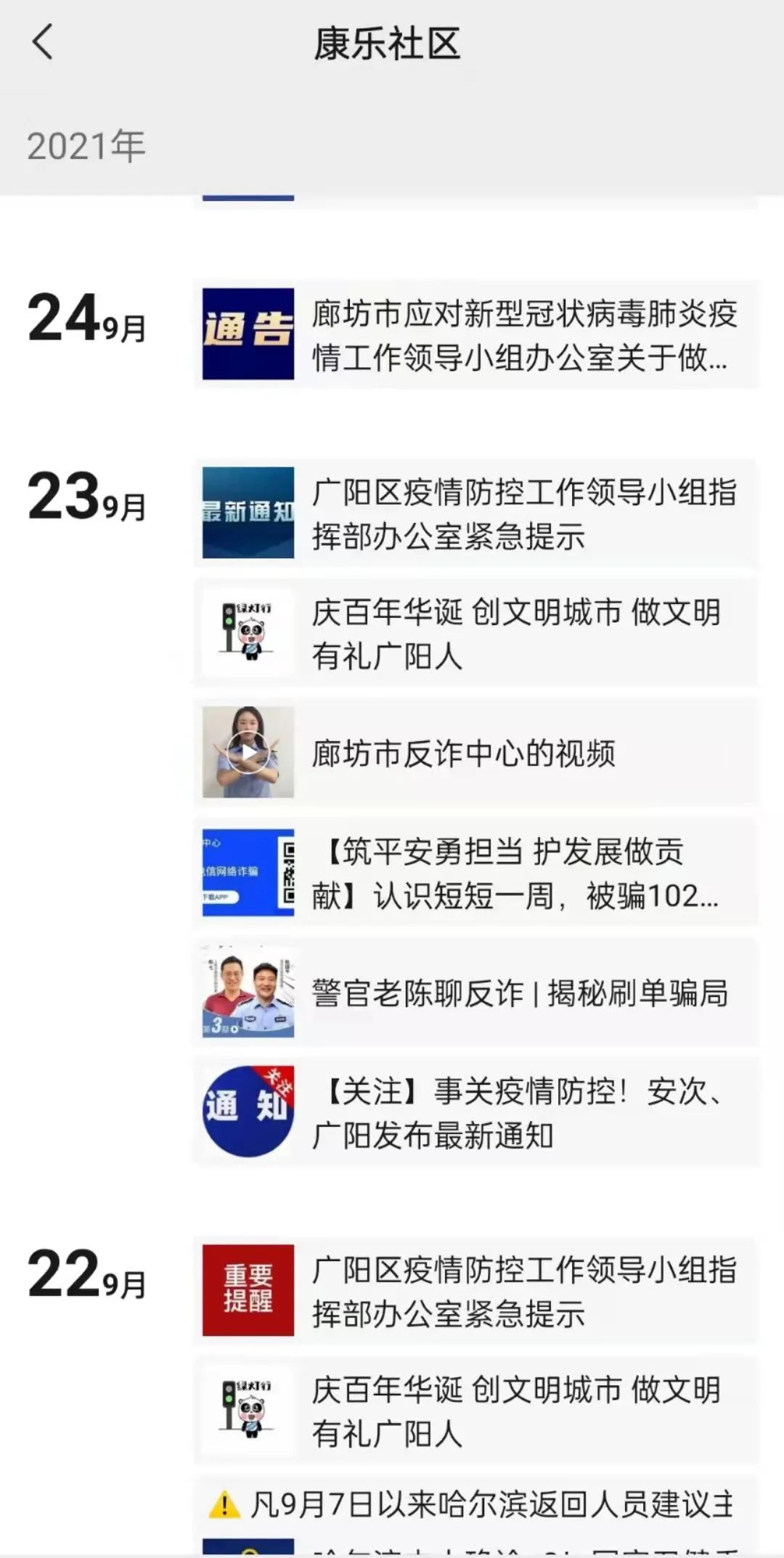Play the 廊坊市反诈中心 video
Viewport: 784px width, 1558px height.
pyautogui.click(x=248, y=753)
